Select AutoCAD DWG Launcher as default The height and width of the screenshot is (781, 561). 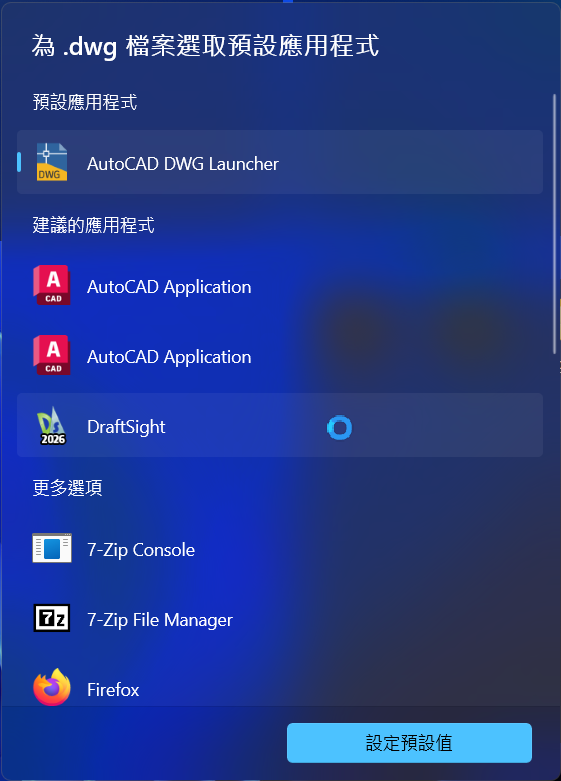280,162
